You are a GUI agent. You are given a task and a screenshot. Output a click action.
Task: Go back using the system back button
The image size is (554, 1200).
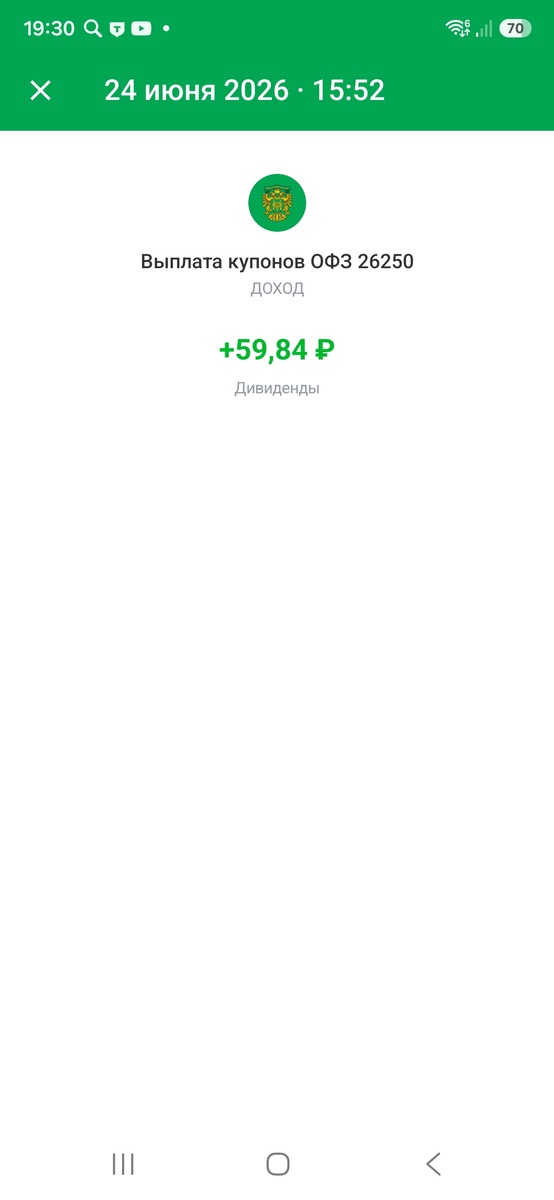click(x=433, y=1163)
